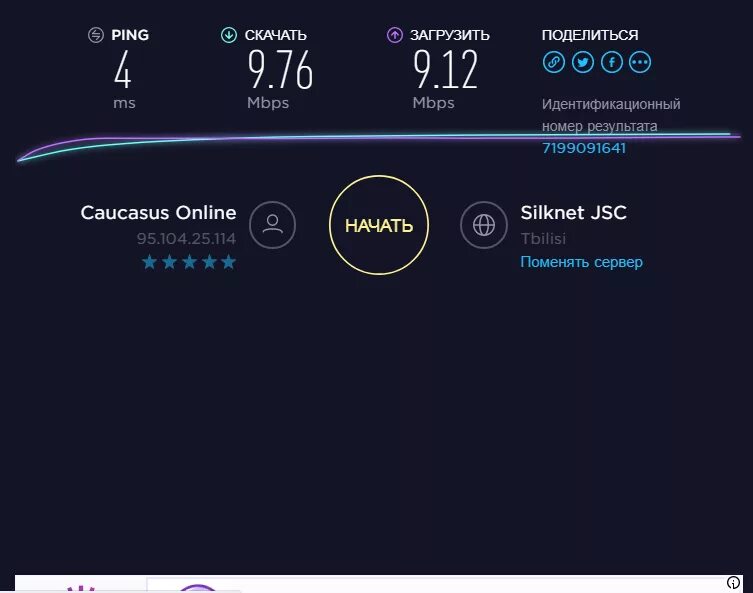The width and height of the screenshot is (753, 593).
Task: Open more sharing options (three dots)
Action: click(640, 63)
